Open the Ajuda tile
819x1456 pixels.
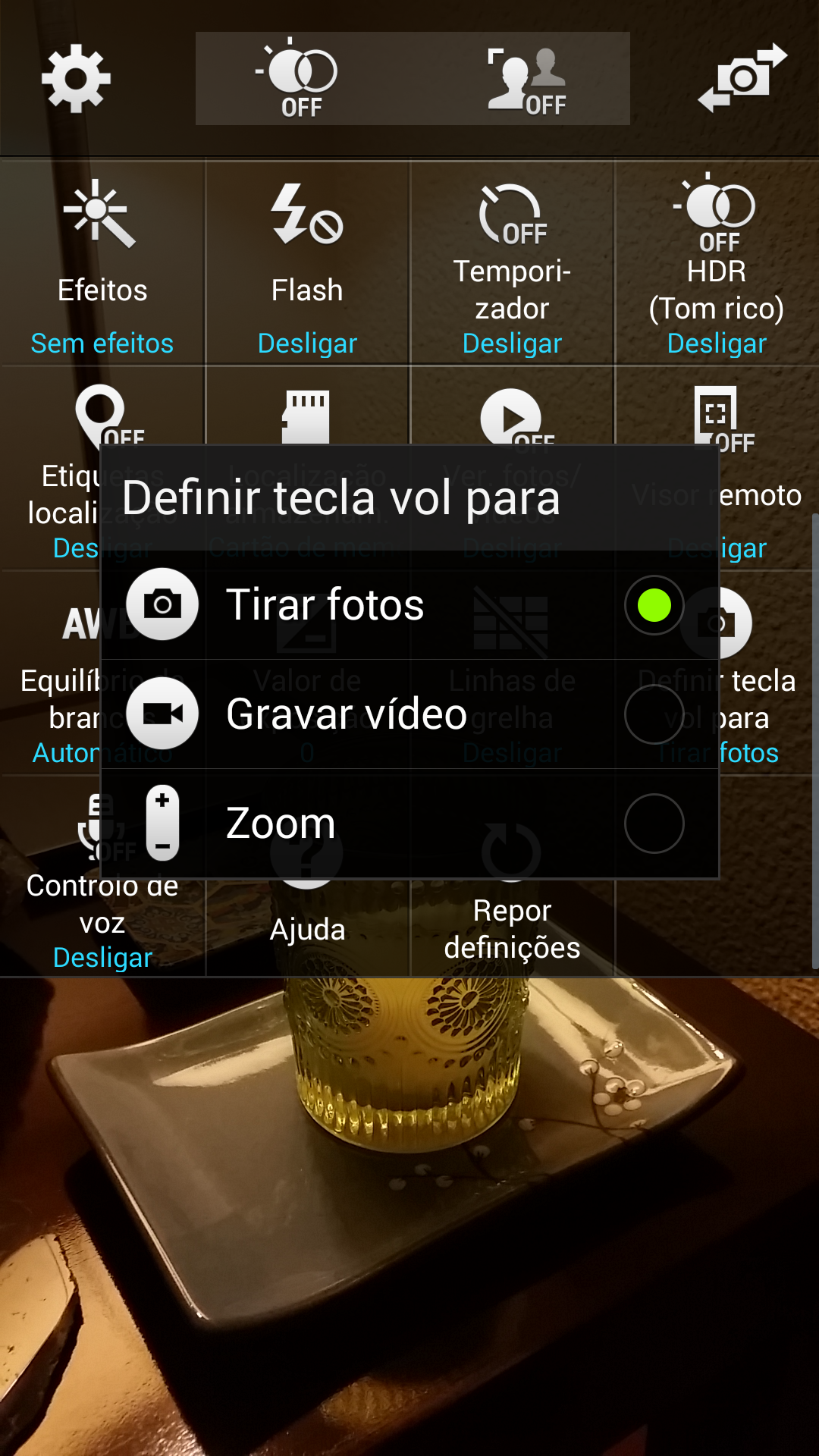pos(307,927)
